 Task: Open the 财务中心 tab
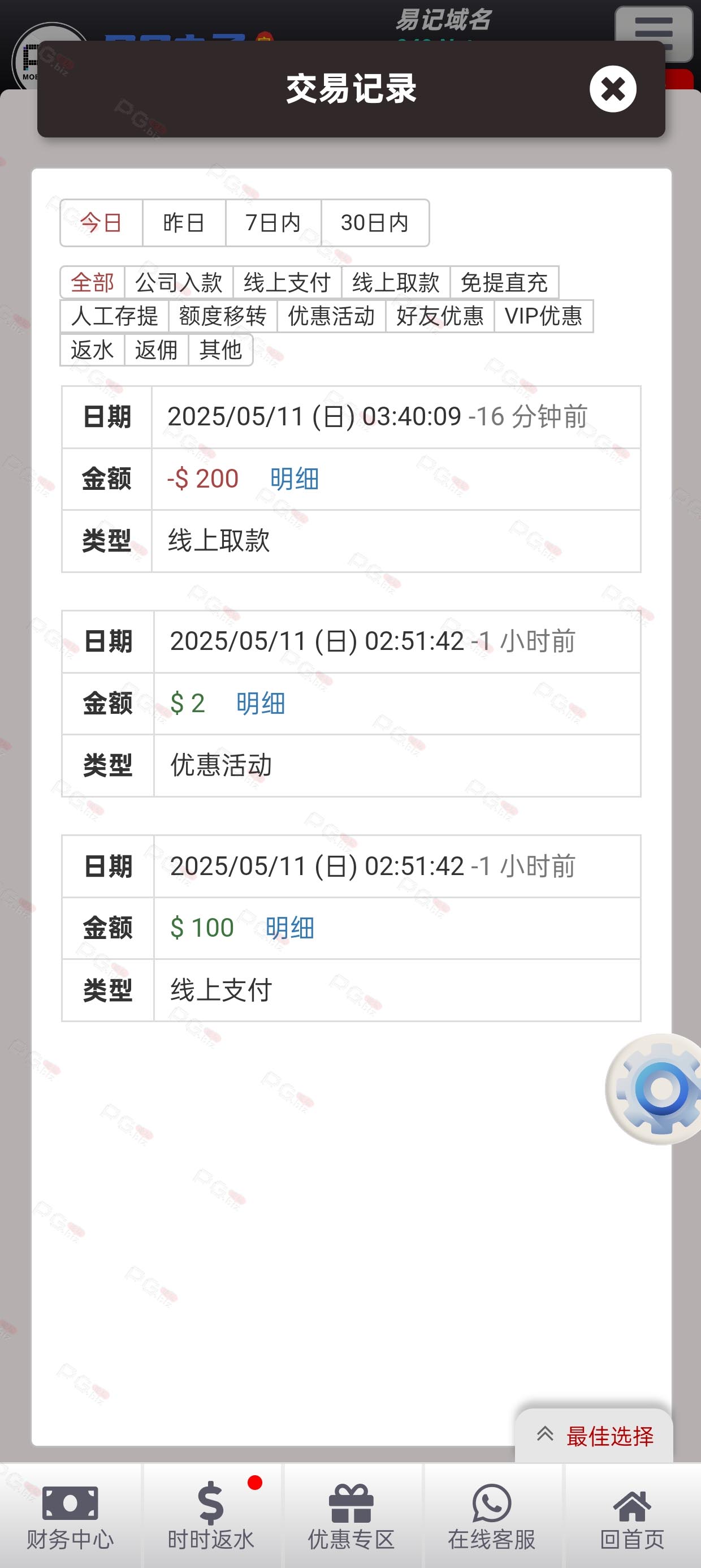point(70,1515)
